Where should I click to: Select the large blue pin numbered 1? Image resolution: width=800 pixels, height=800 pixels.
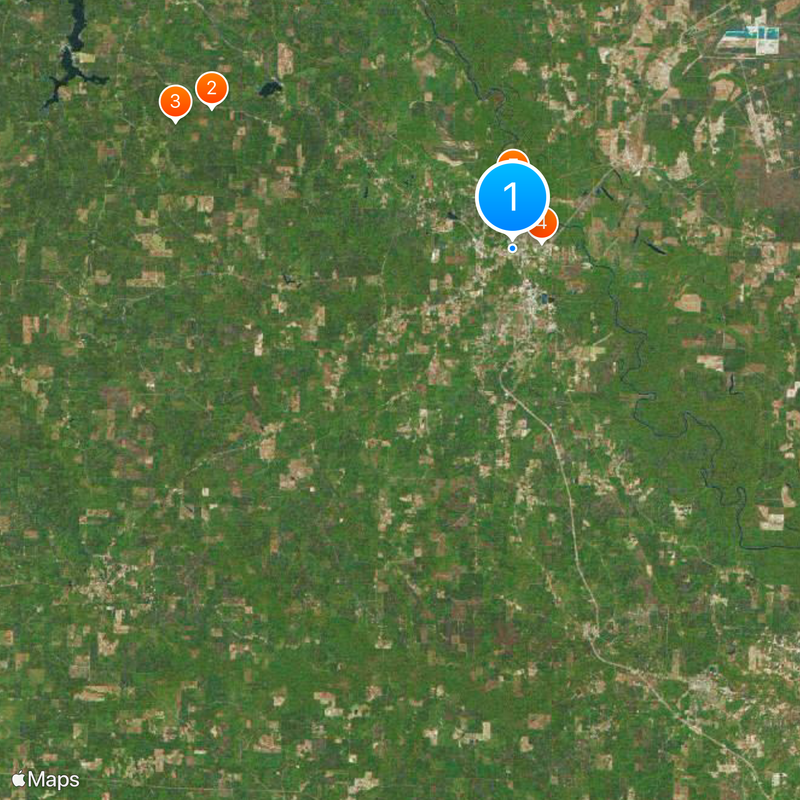tap(512, 198)
